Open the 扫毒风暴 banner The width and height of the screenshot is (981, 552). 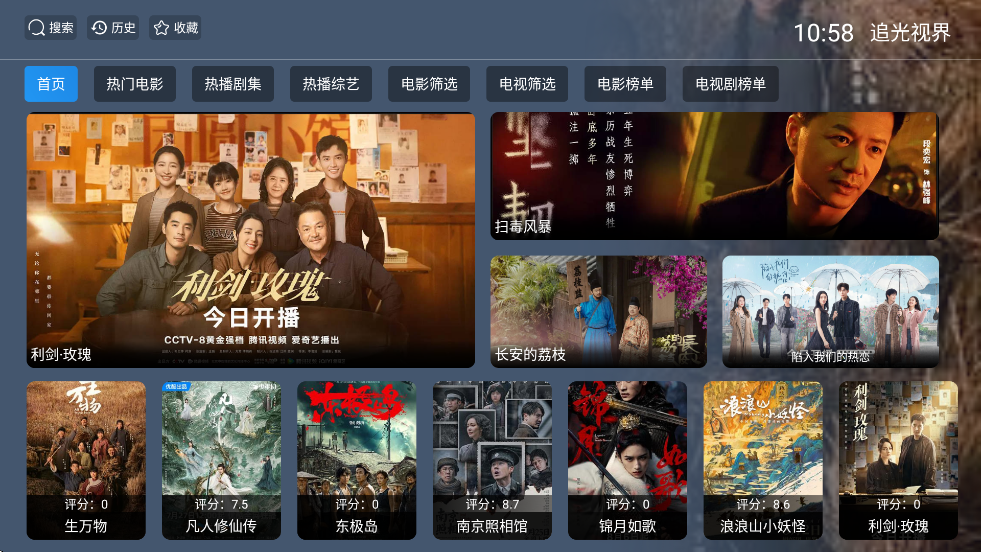point(714,176)
